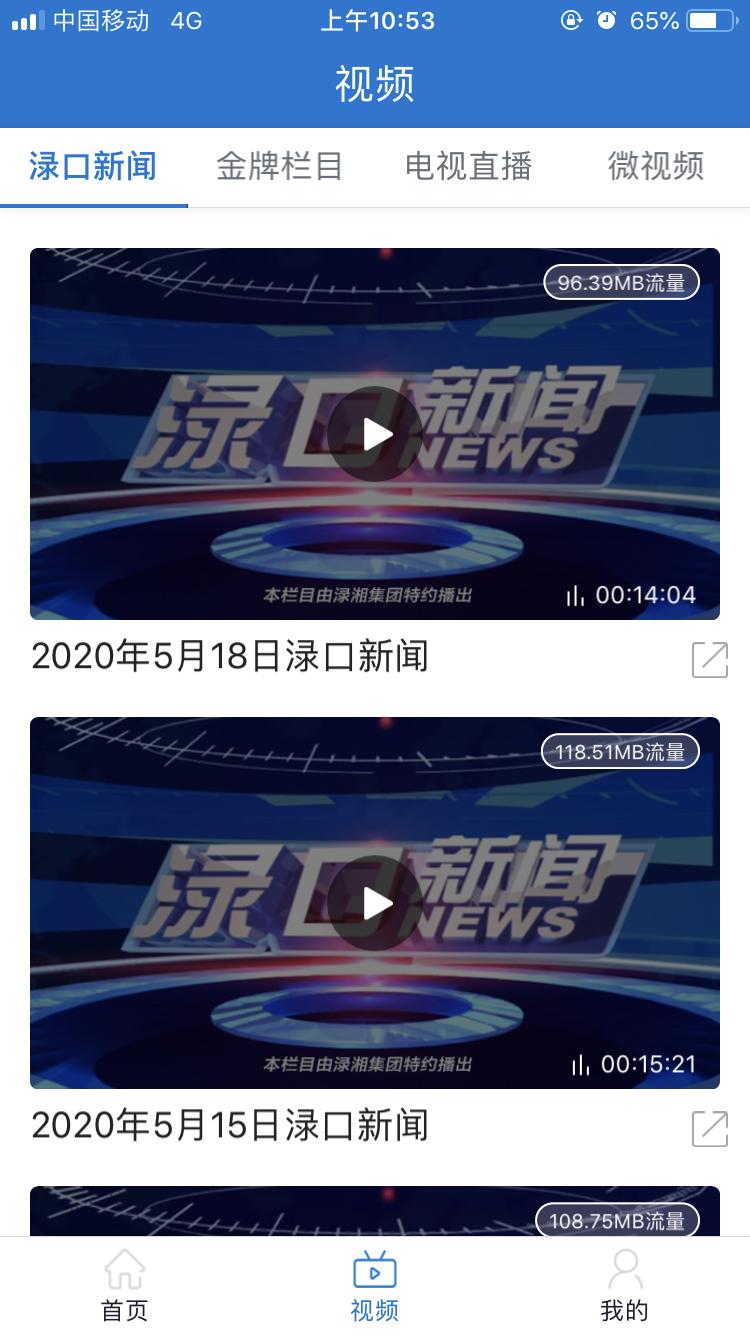
Task: Open the 2020年5月18日渌口新闻 title link
Action: 230,656
